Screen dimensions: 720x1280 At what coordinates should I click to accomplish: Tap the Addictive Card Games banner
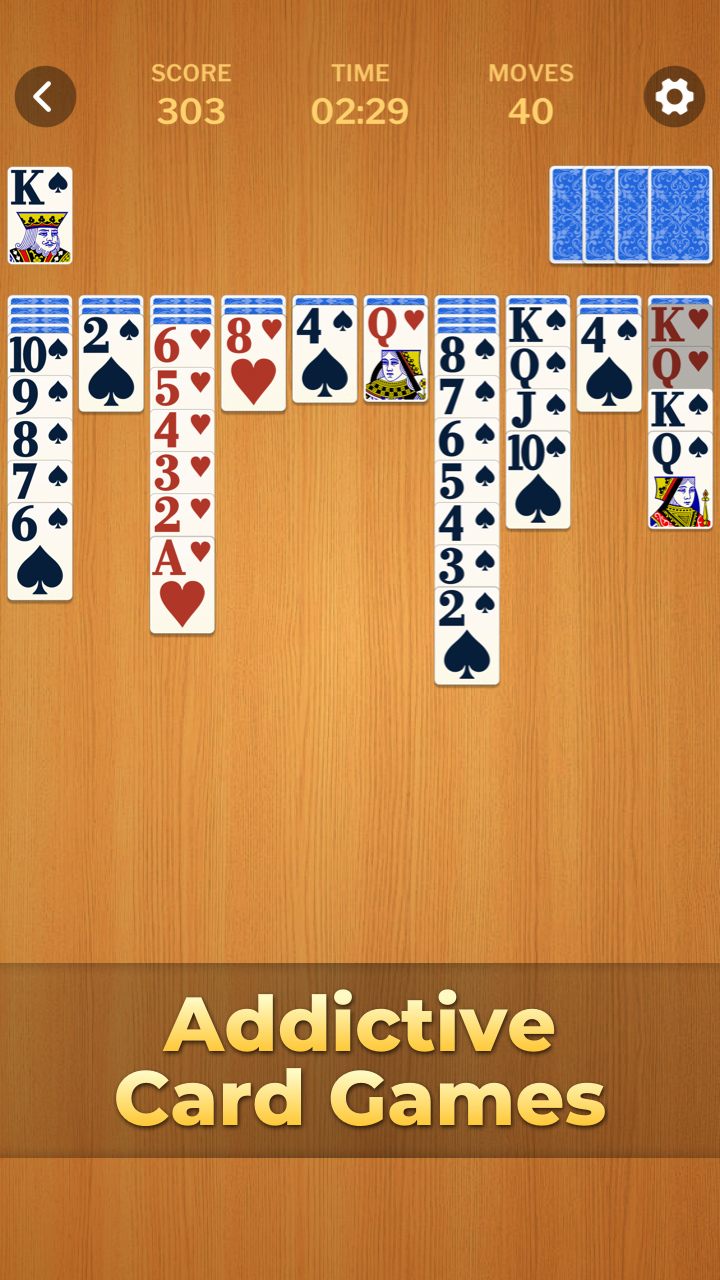coord(360,1058)
